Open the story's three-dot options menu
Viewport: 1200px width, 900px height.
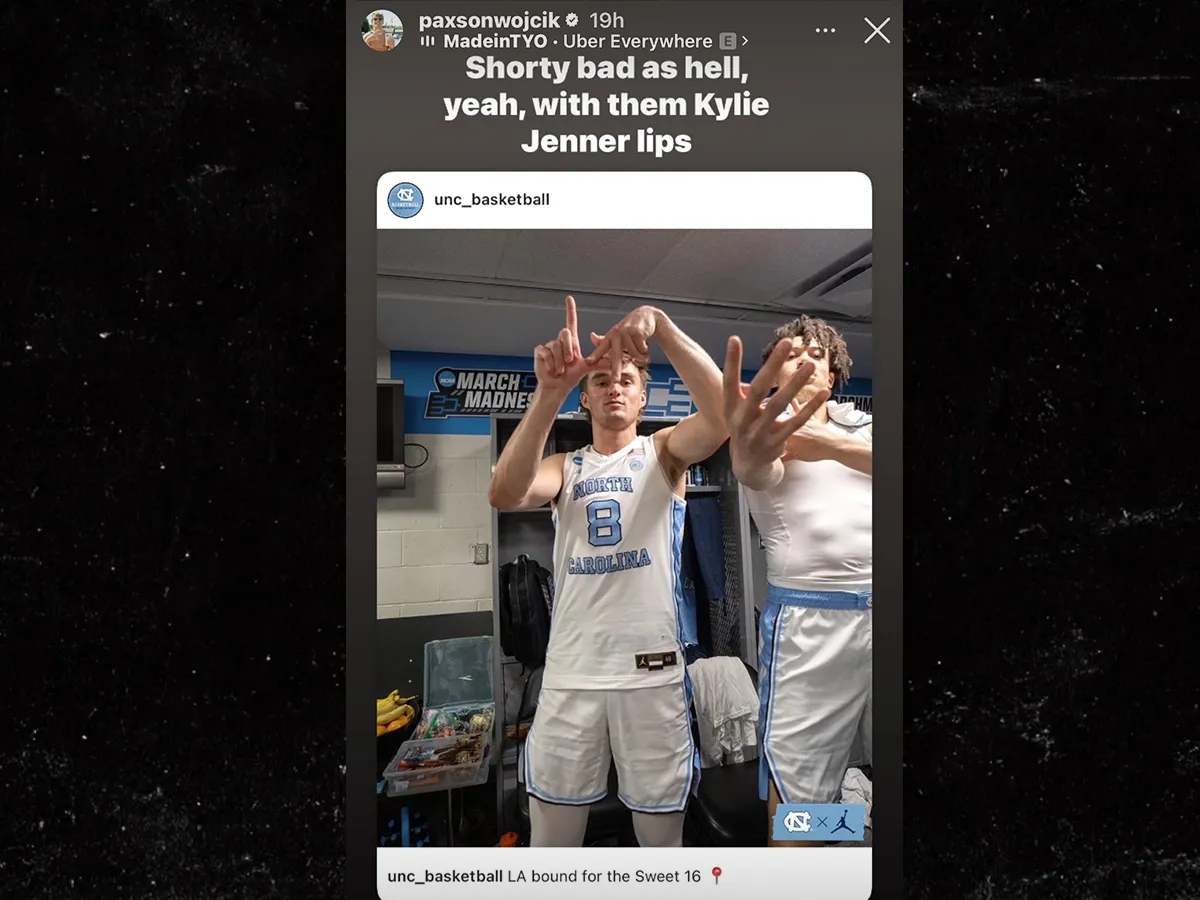(x=825, y=31)
